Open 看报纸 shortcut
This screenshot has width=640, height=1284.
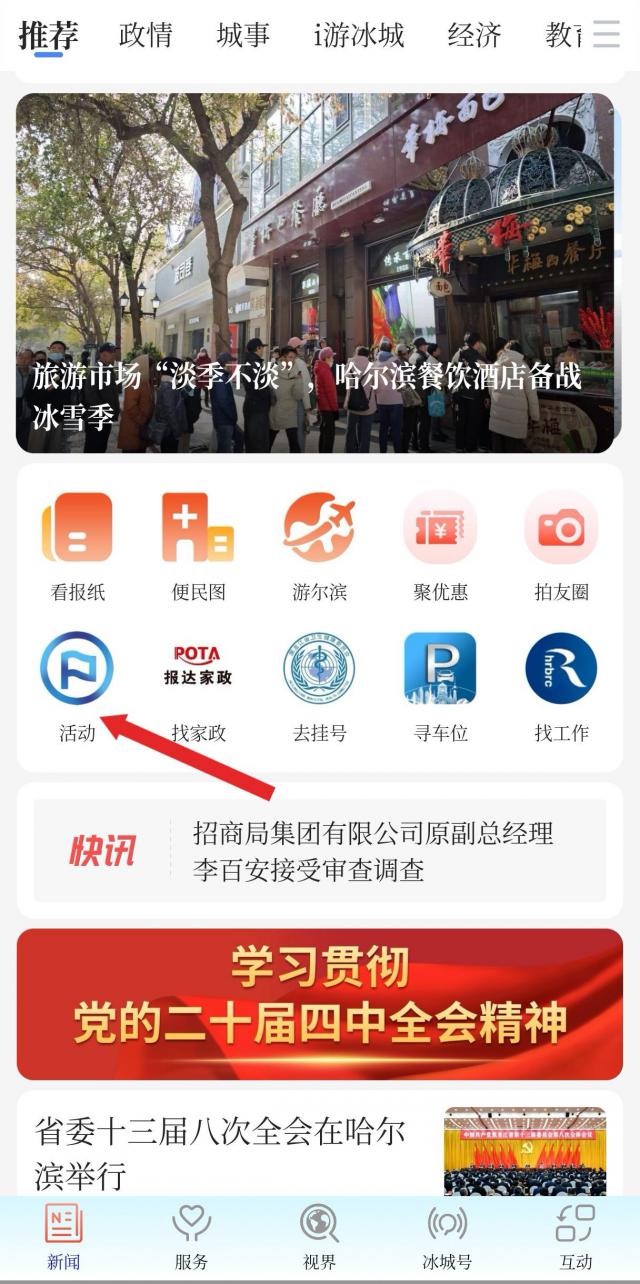pyautogui.click(x=77, y=545)
